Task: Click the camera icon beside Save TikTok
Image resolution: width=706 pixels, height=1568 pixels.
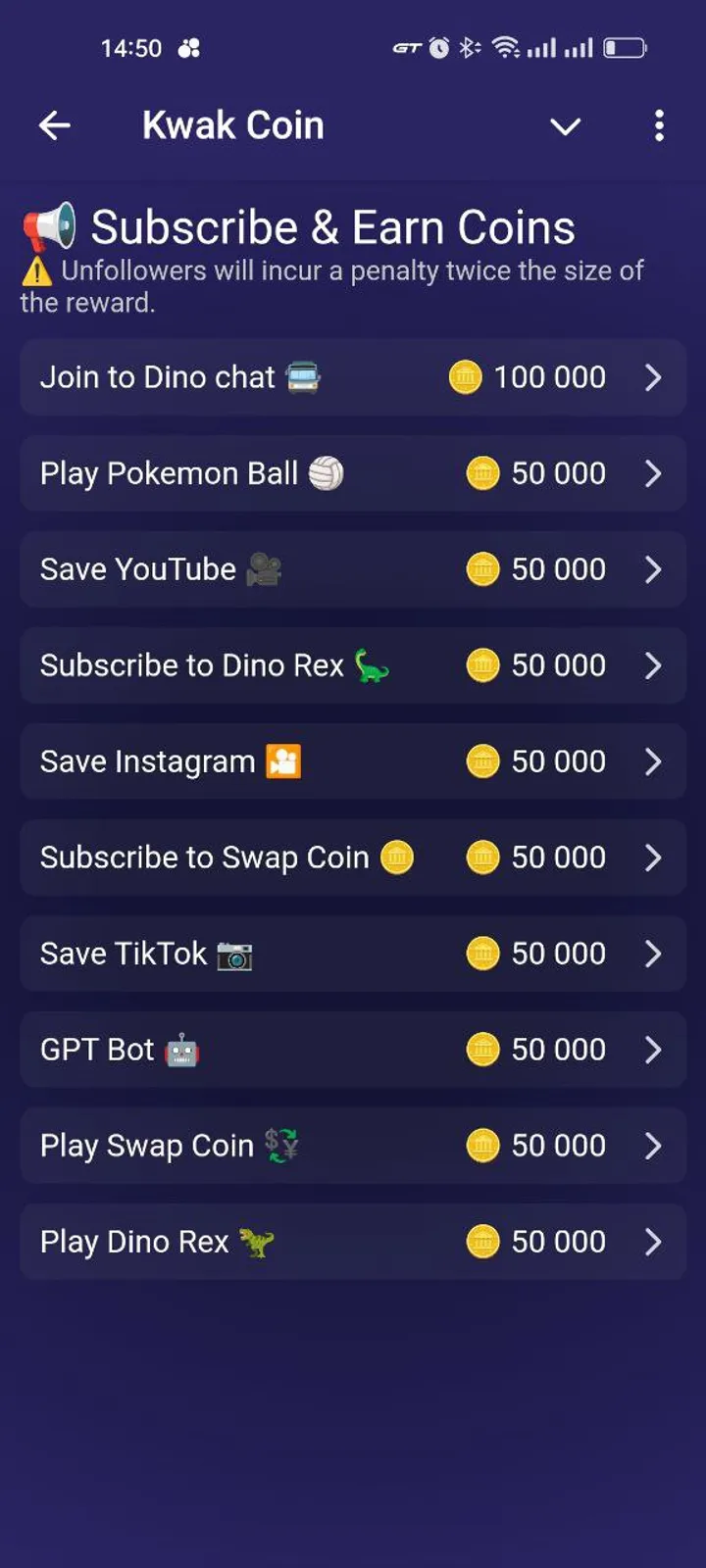Action: point(233,953)
